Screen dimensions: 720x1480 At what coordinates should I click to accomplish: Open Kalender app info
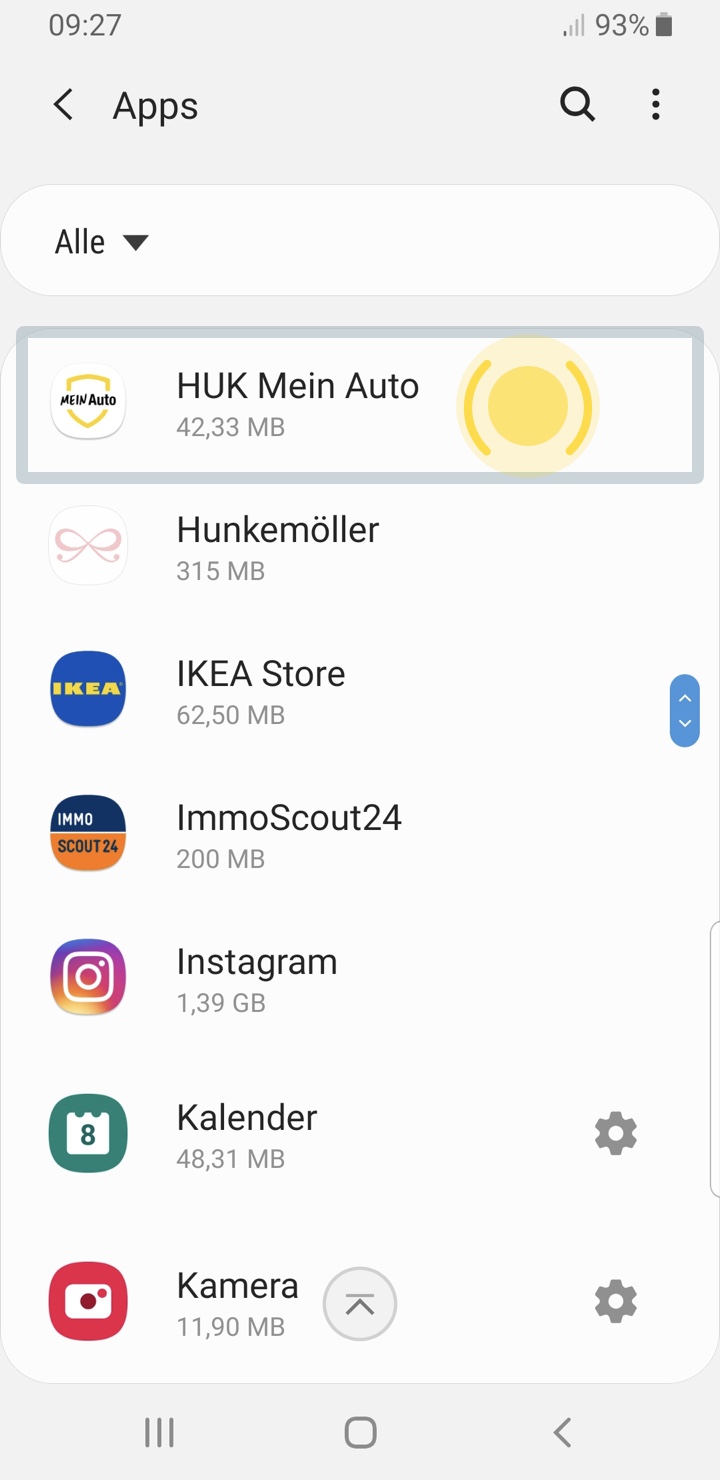point(300,1134)
